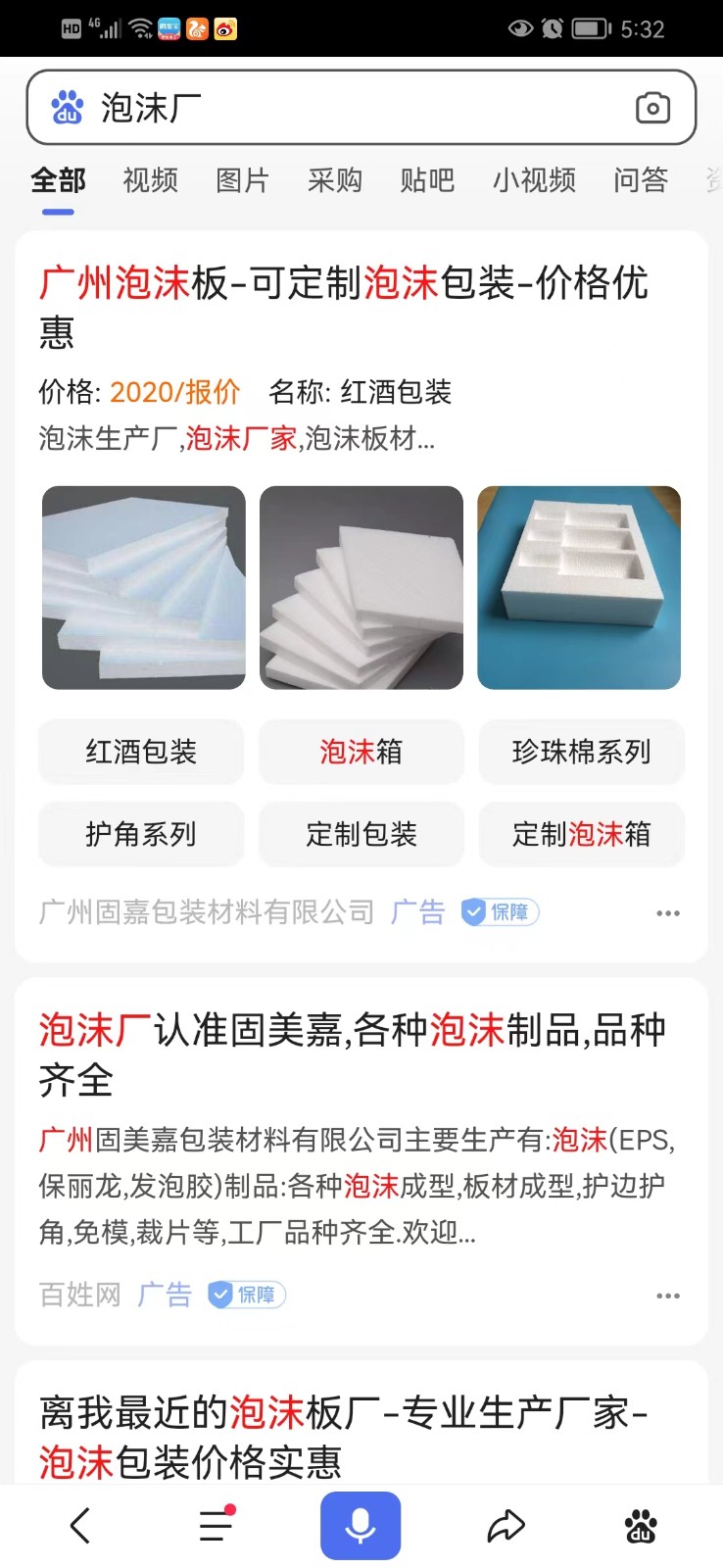Tap the Baidu paw icon at bottom right

point(642,1525)
